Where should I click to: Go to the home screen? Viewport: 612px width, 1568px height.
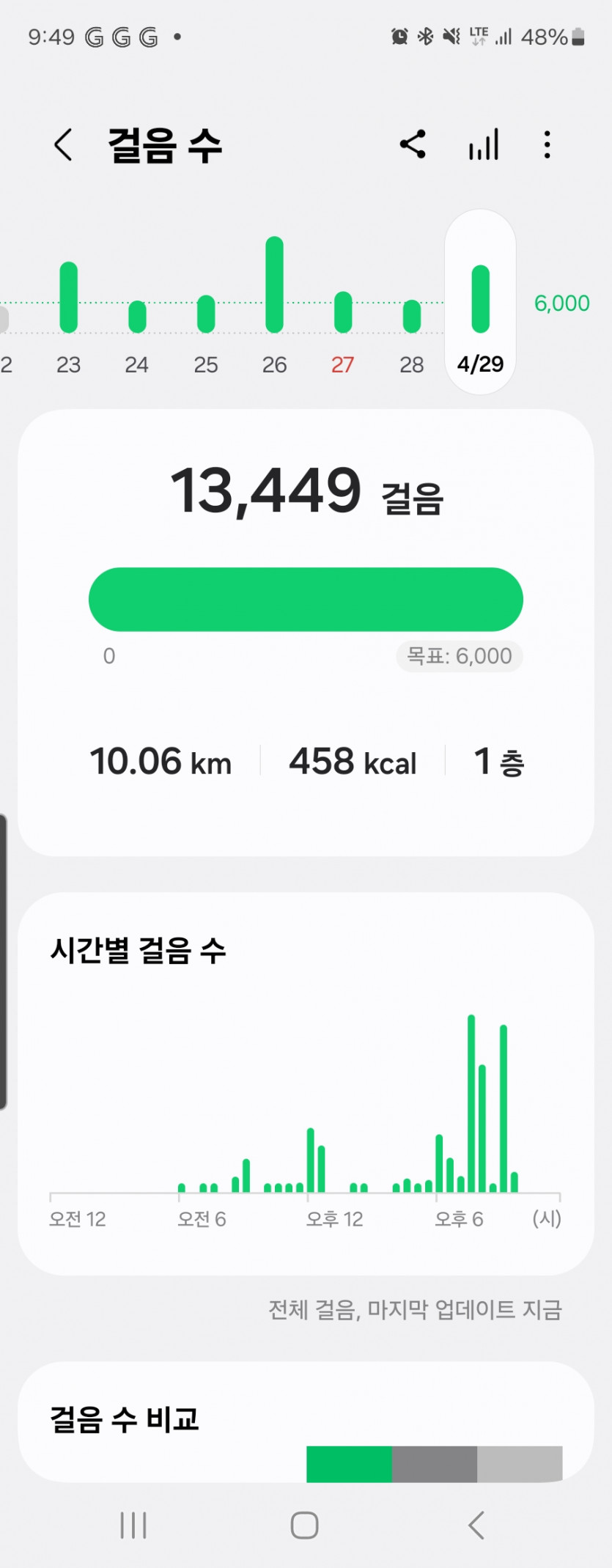[304, 1525]
